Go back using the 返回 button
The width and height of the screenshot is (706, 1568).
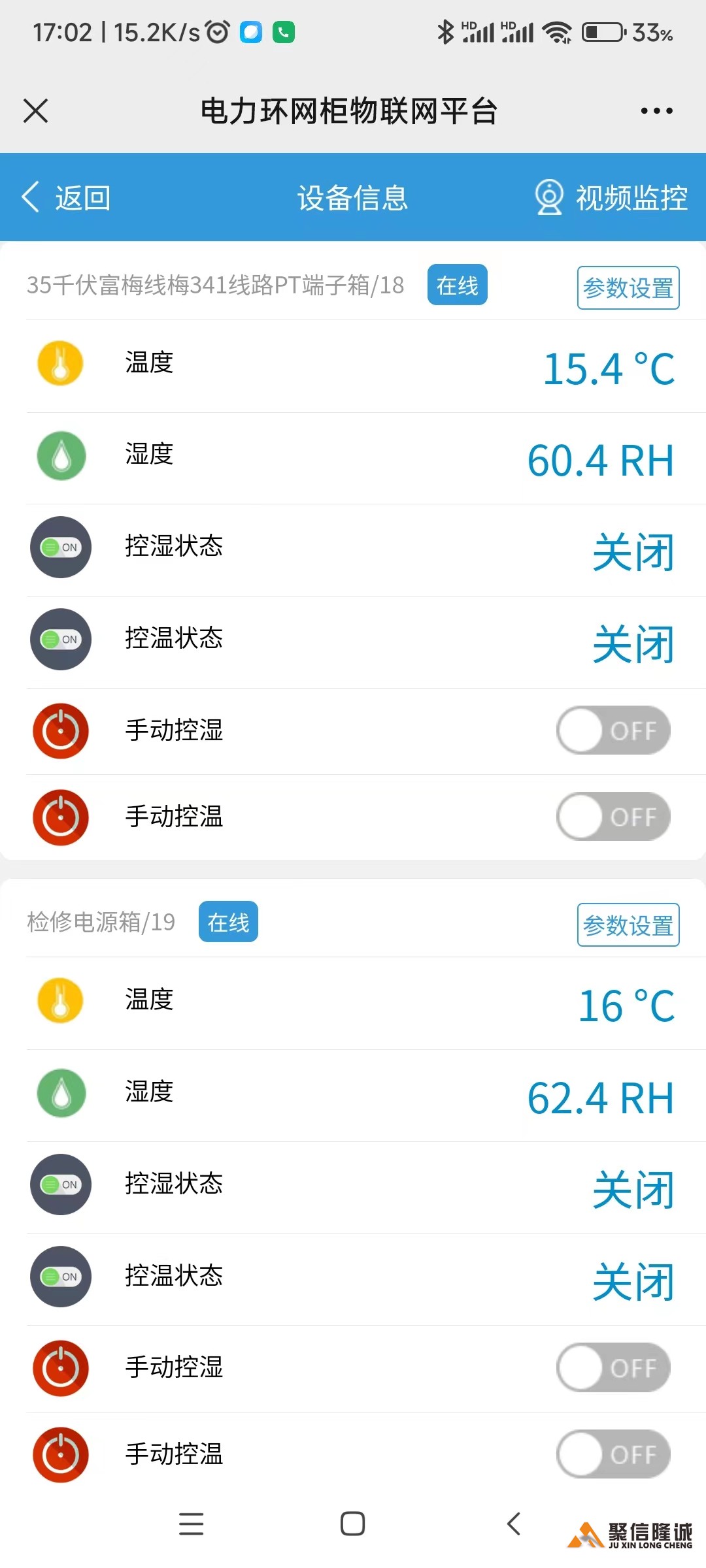tap(67, 197)
